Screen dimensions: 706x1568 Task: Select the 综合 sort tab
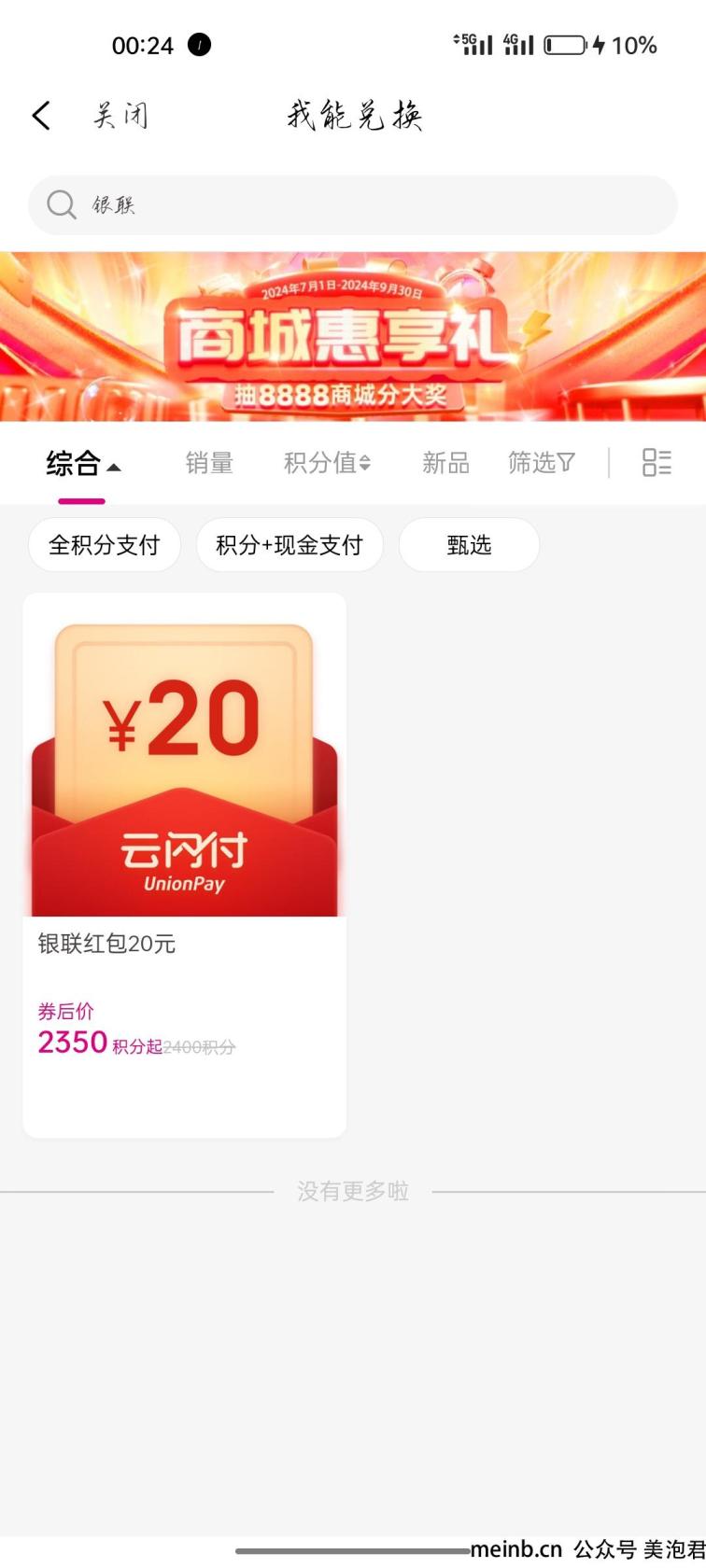pos(82,463)
